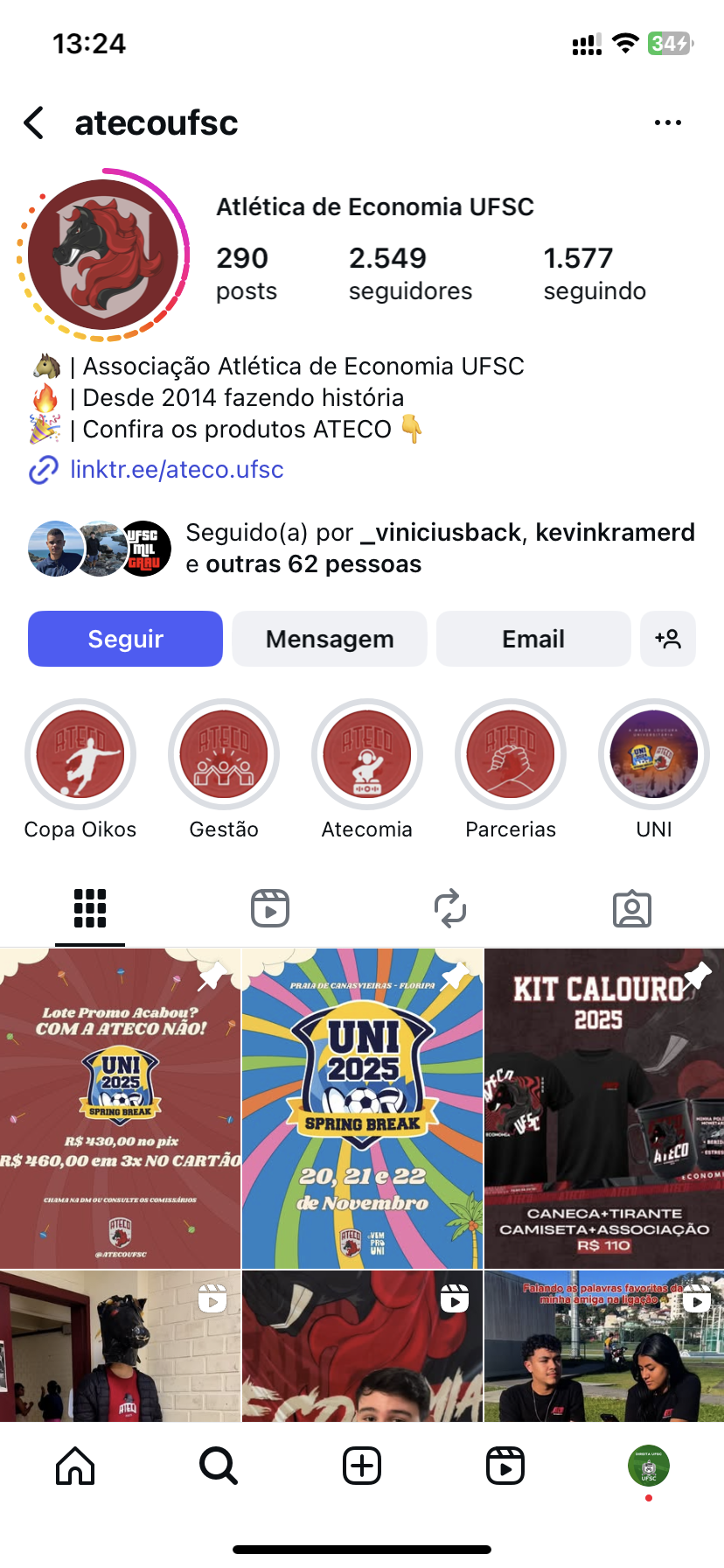Open the linktr.ee/ateco.ufsc link
The width and height of the screenshot is (724, 1568).
[177, 470]
